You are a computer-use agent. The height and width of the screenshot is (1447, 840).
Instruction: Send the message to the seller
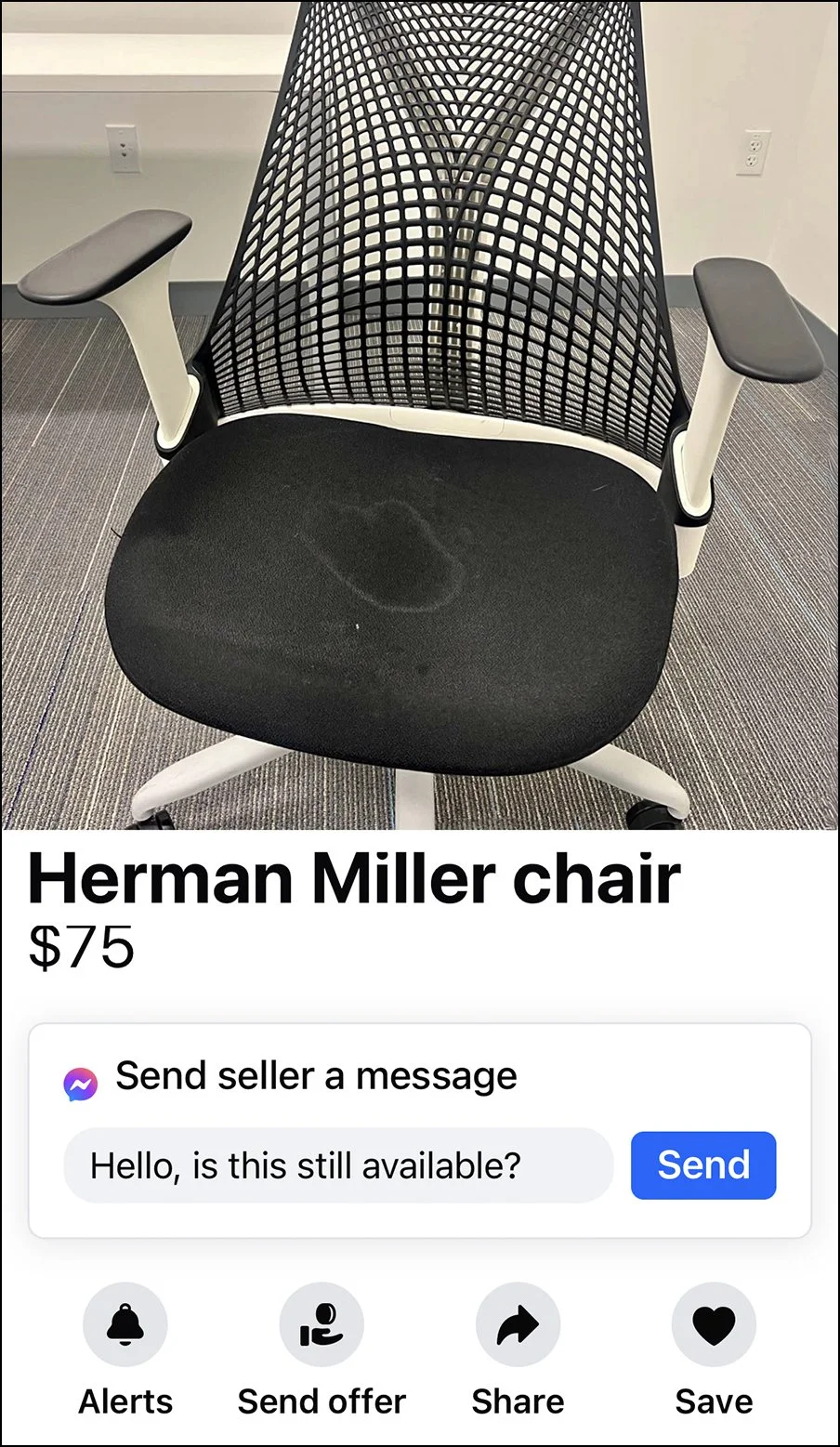coord(702,1165)
